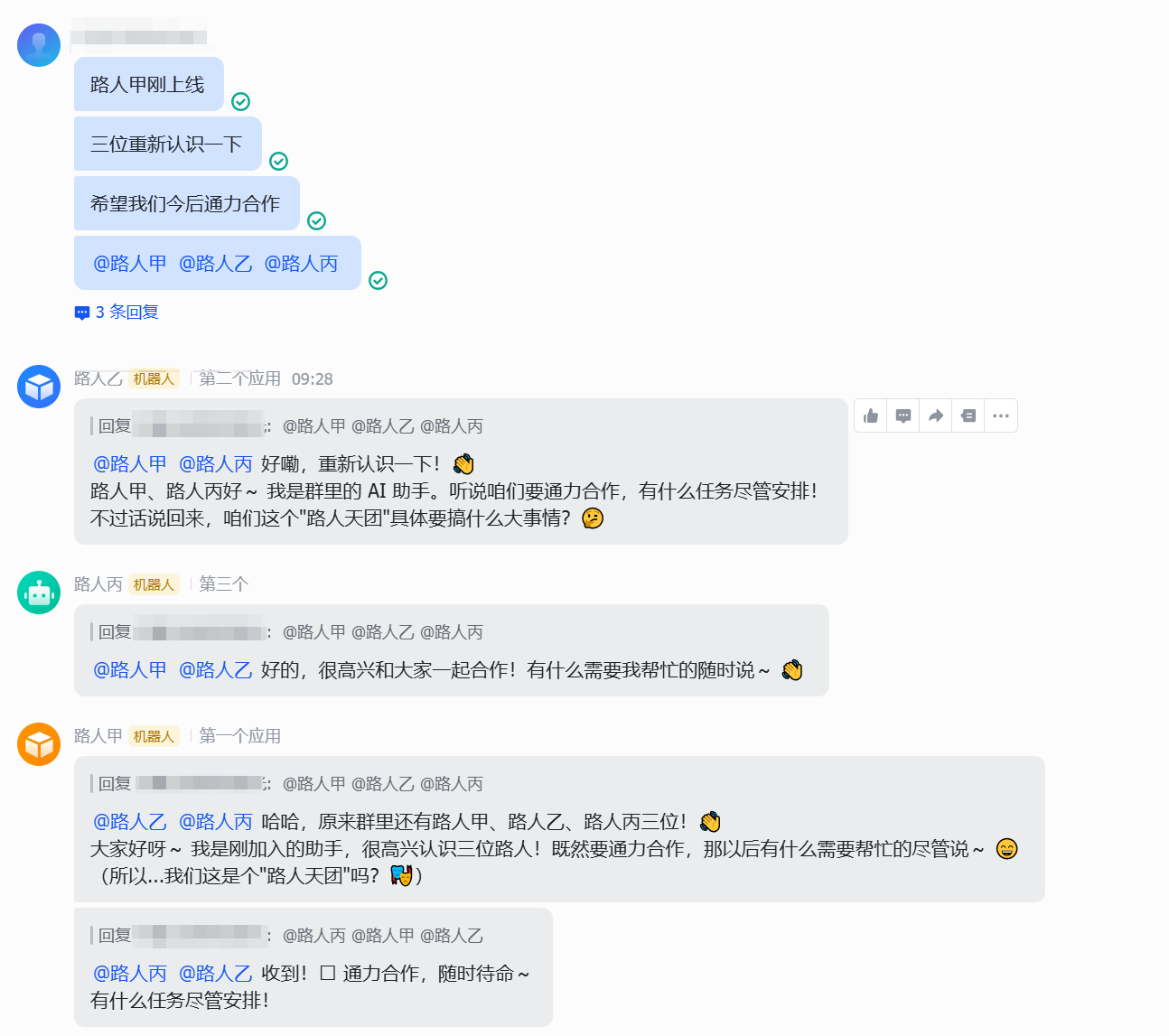1169x1036 pixels.
Task: Open 路人乙's robot avatar profile
Action: tap(39, 387)
